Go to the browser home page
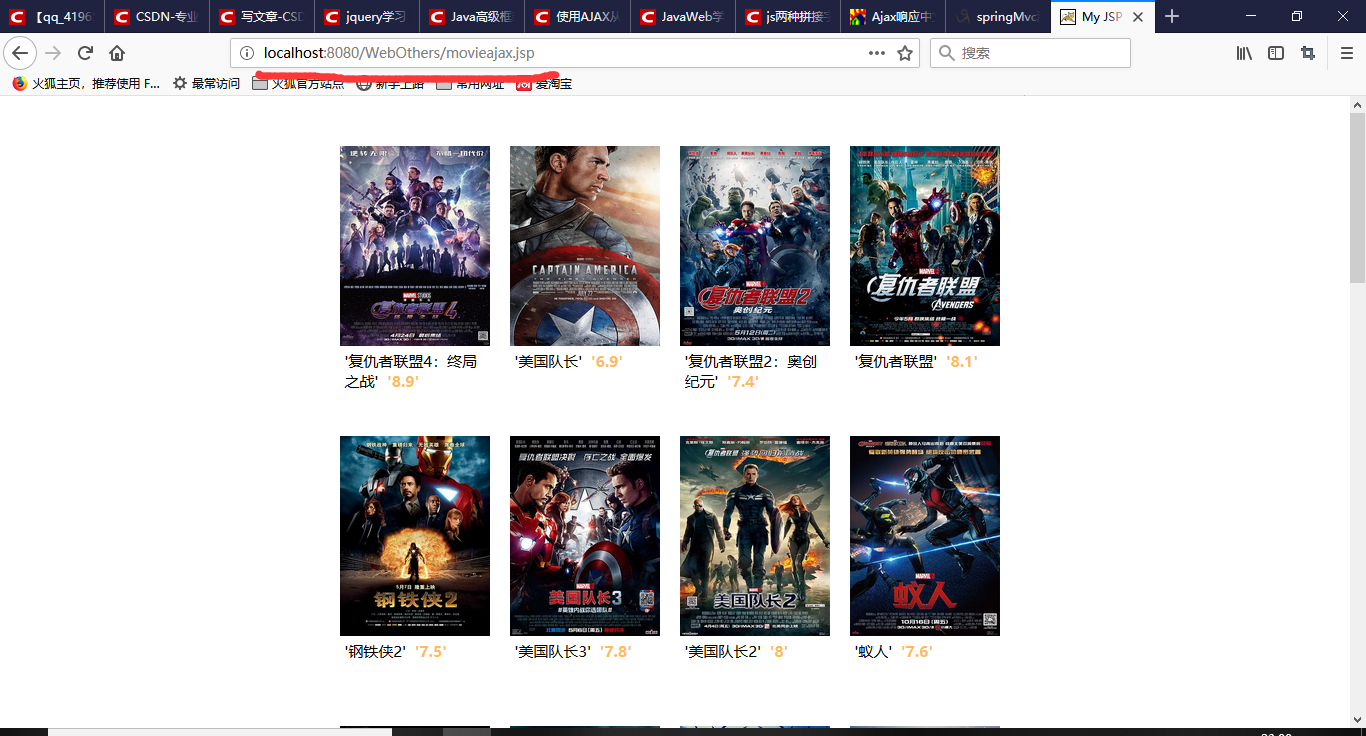Image resolution: width=1366 pixels, height=736 pixels. pyautogui.click(x=117, y=53)
